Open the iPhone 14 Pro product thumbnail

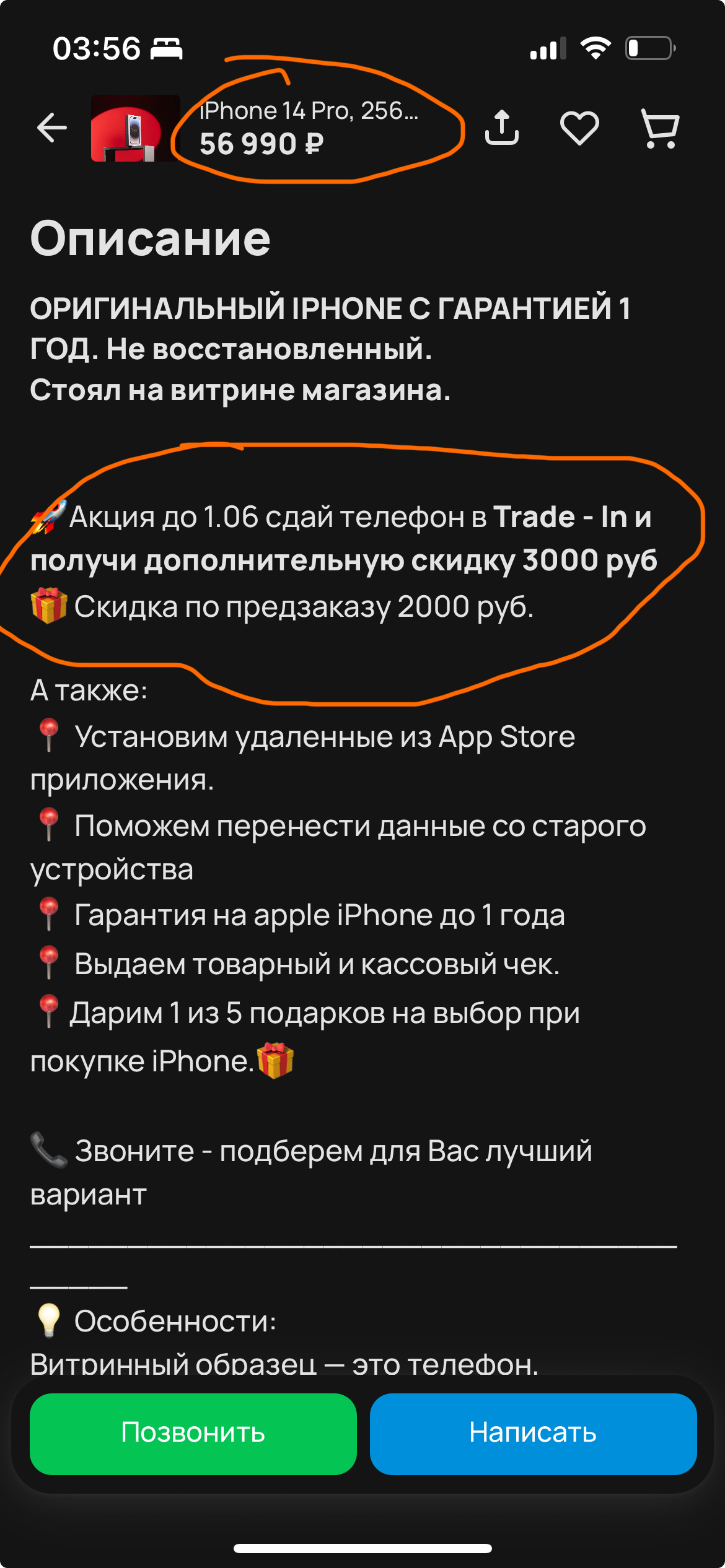pos(135,128)
